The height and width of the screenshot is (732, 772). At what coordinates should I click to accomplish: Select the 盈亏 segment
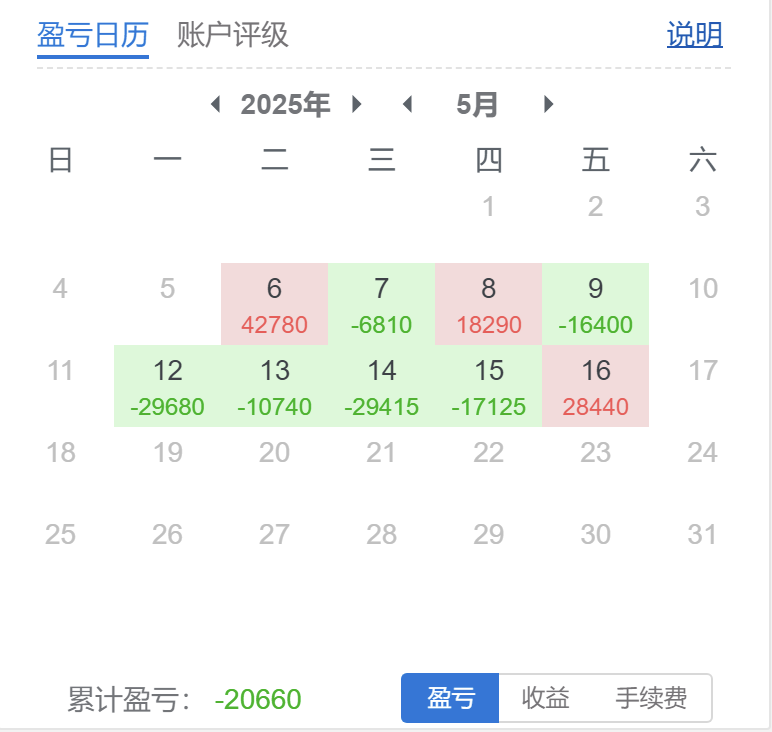tap(450, 698)
